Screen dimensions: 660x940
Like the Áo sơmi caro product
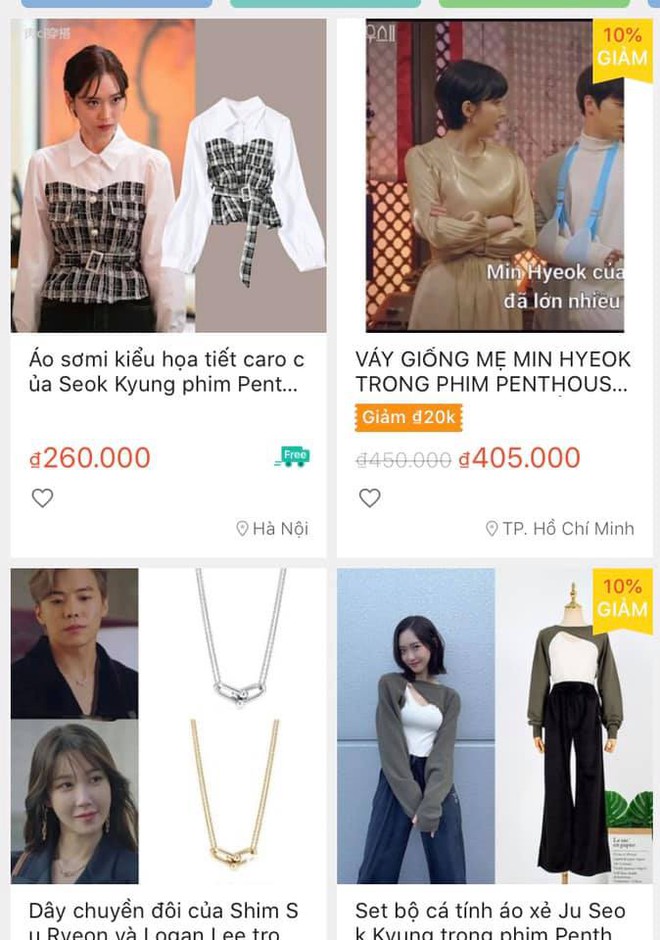coord(42,498)
